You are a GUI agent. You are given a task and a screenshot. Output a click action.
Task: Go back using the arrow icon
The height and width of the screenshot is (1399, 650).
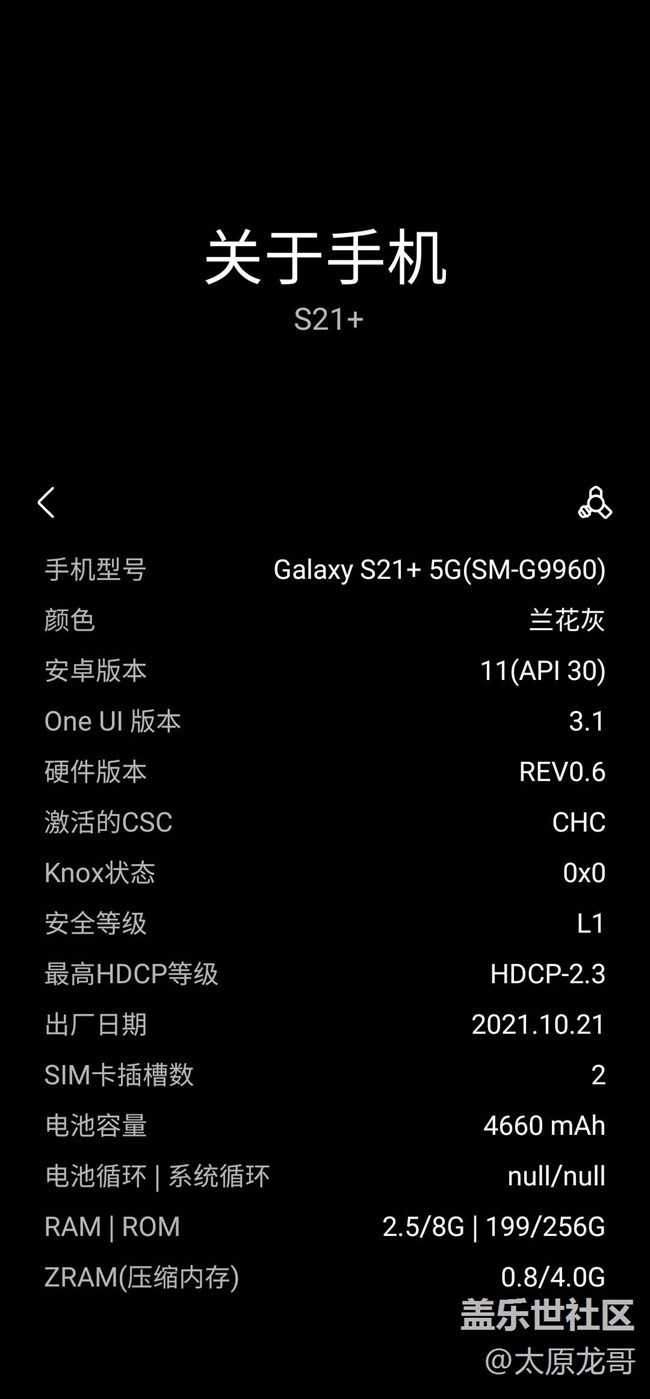point(46,503)
